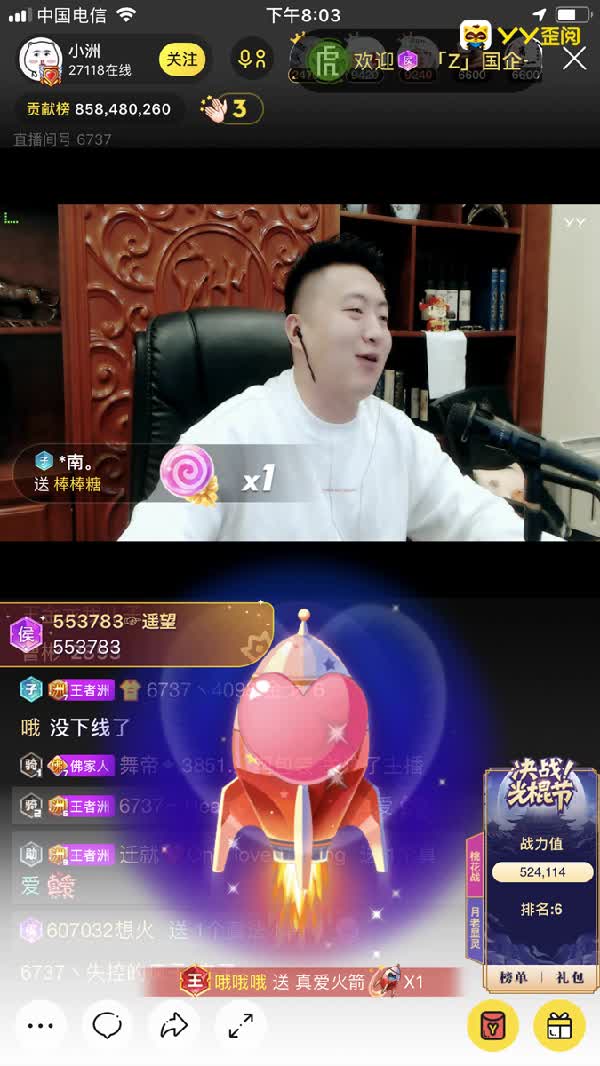
Task: Switch video to fullscreen mode
Action: [x=240, y=1025]
